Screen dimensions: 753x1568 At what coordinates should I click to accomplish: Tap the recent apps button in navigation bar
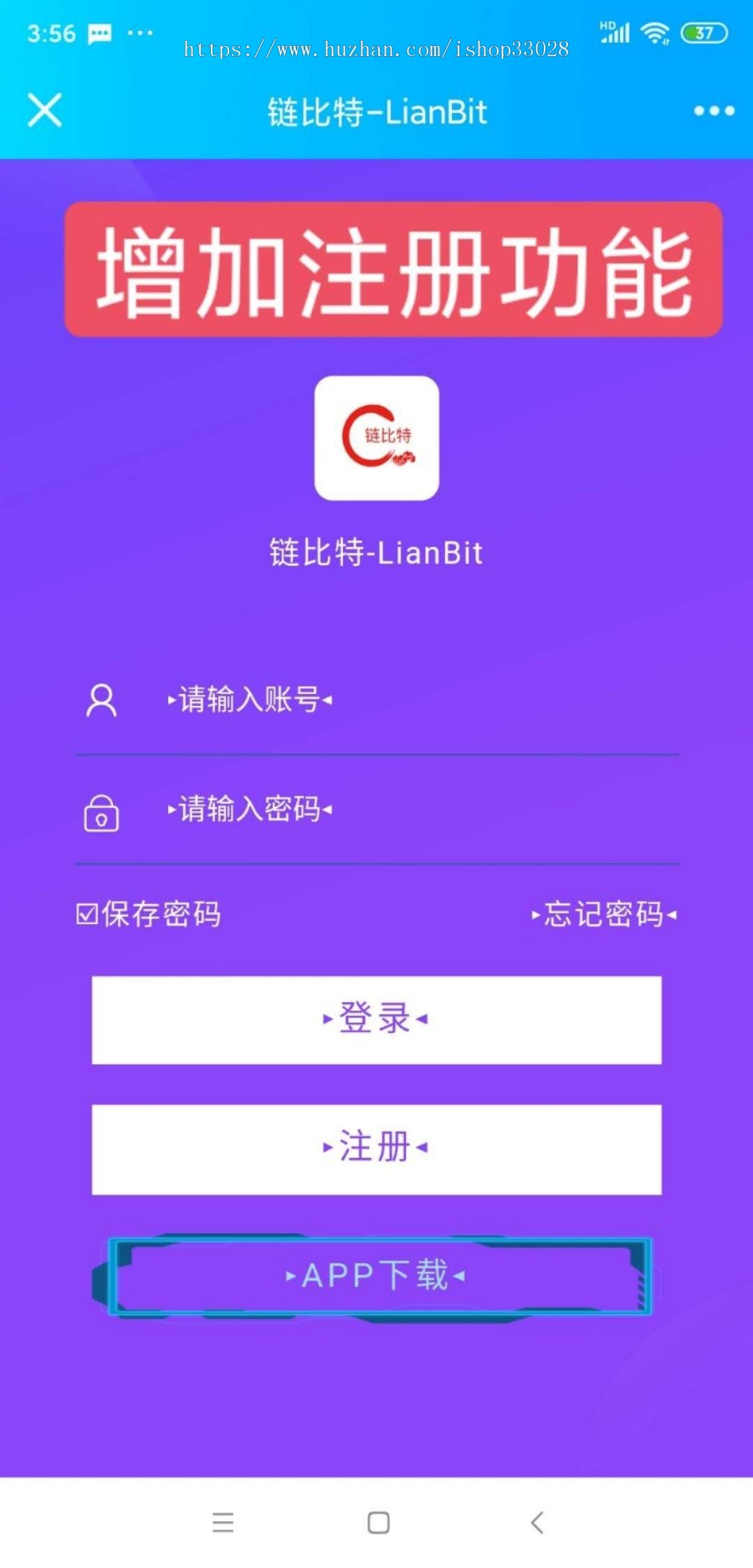[x=223, y=1524]
